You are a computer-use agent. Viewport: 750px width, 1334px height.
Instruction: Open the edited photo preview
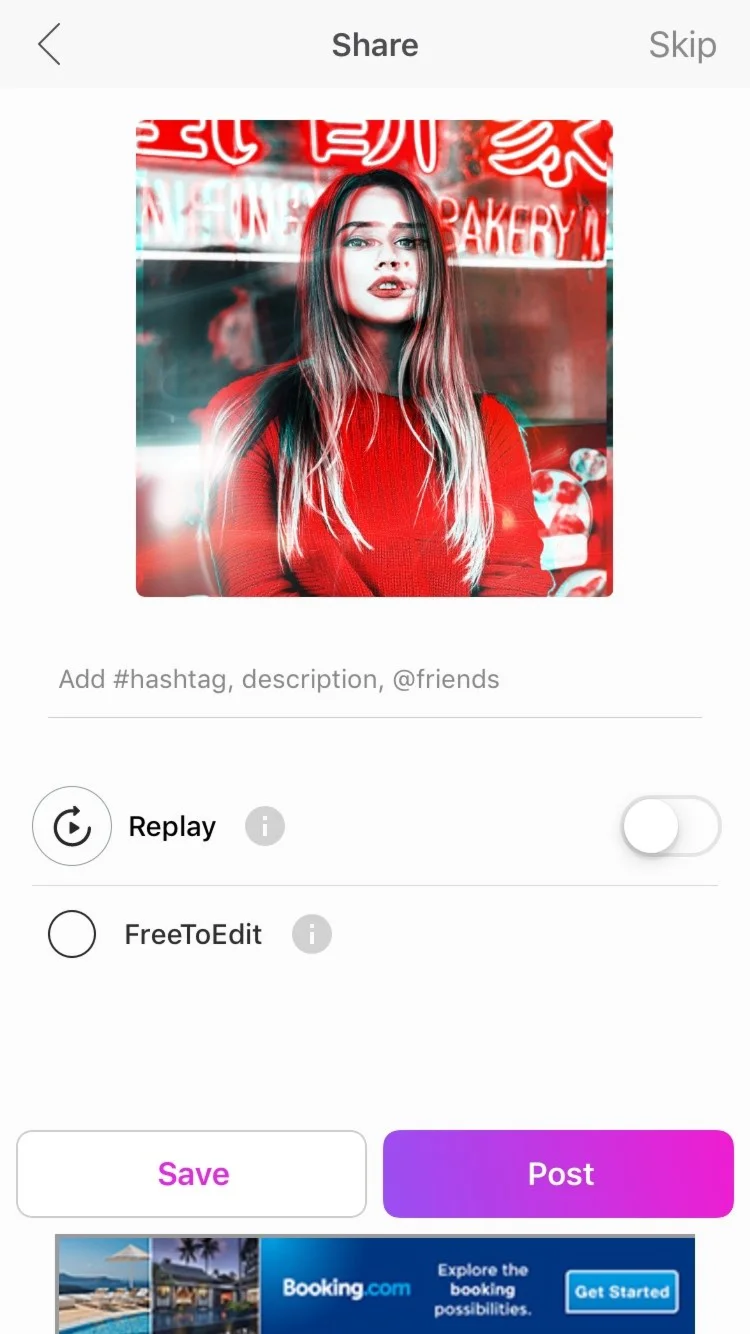pos(374,358)
